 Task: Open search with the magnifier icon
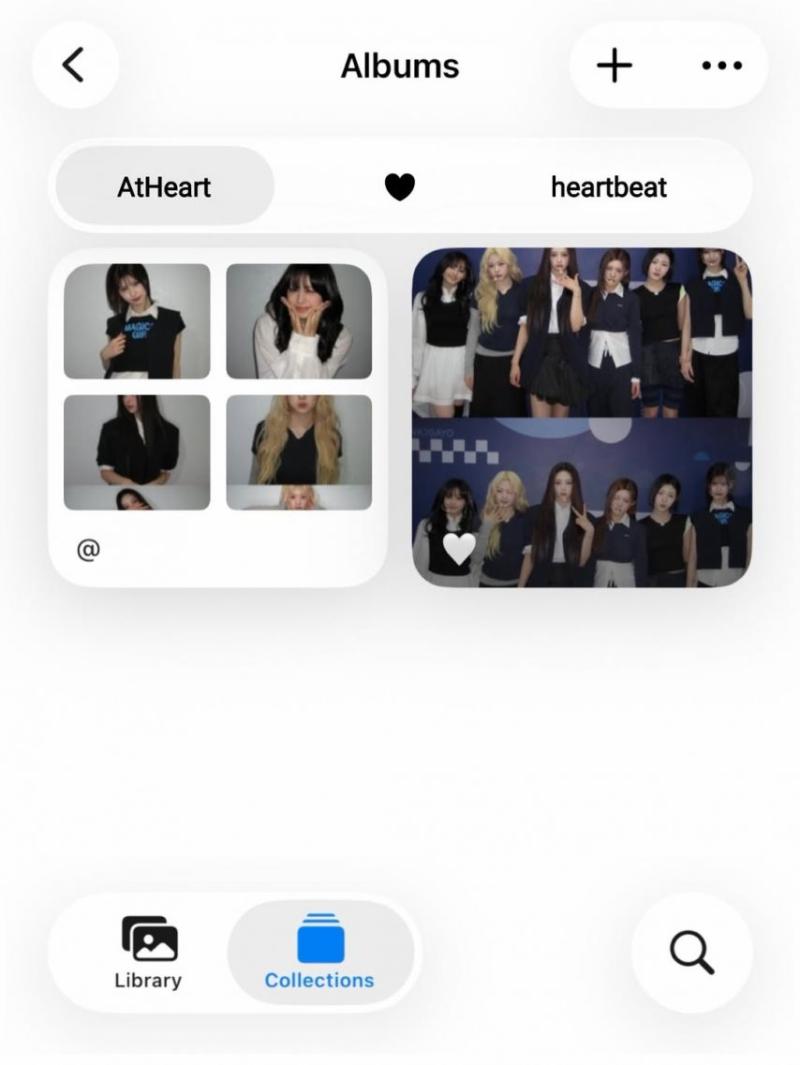[692, 951]
